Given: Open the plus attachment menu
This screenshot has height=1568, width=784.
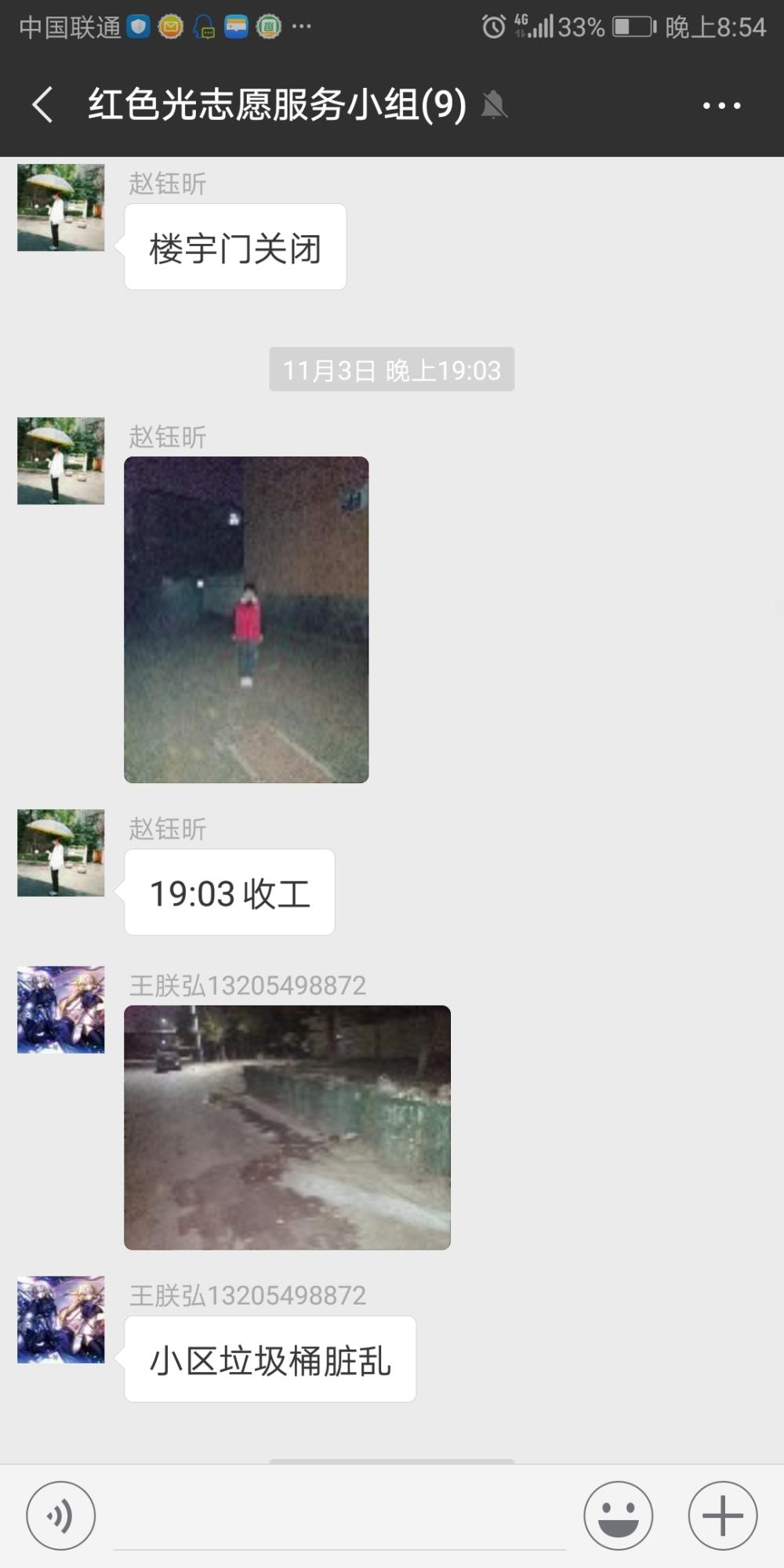Looking at the screenshot, I should point(722,1515).
